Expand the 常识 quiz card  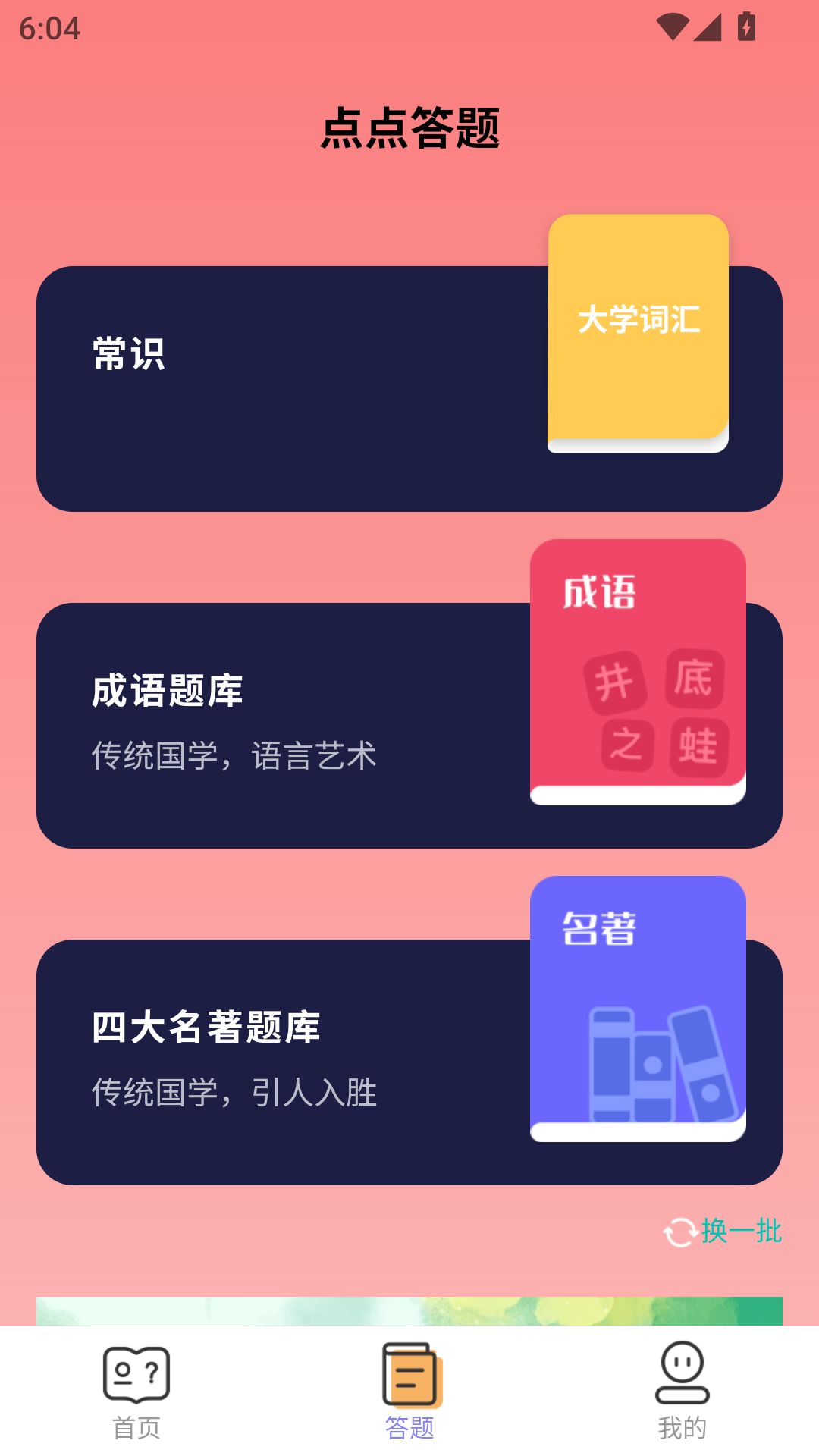point(303,387)
